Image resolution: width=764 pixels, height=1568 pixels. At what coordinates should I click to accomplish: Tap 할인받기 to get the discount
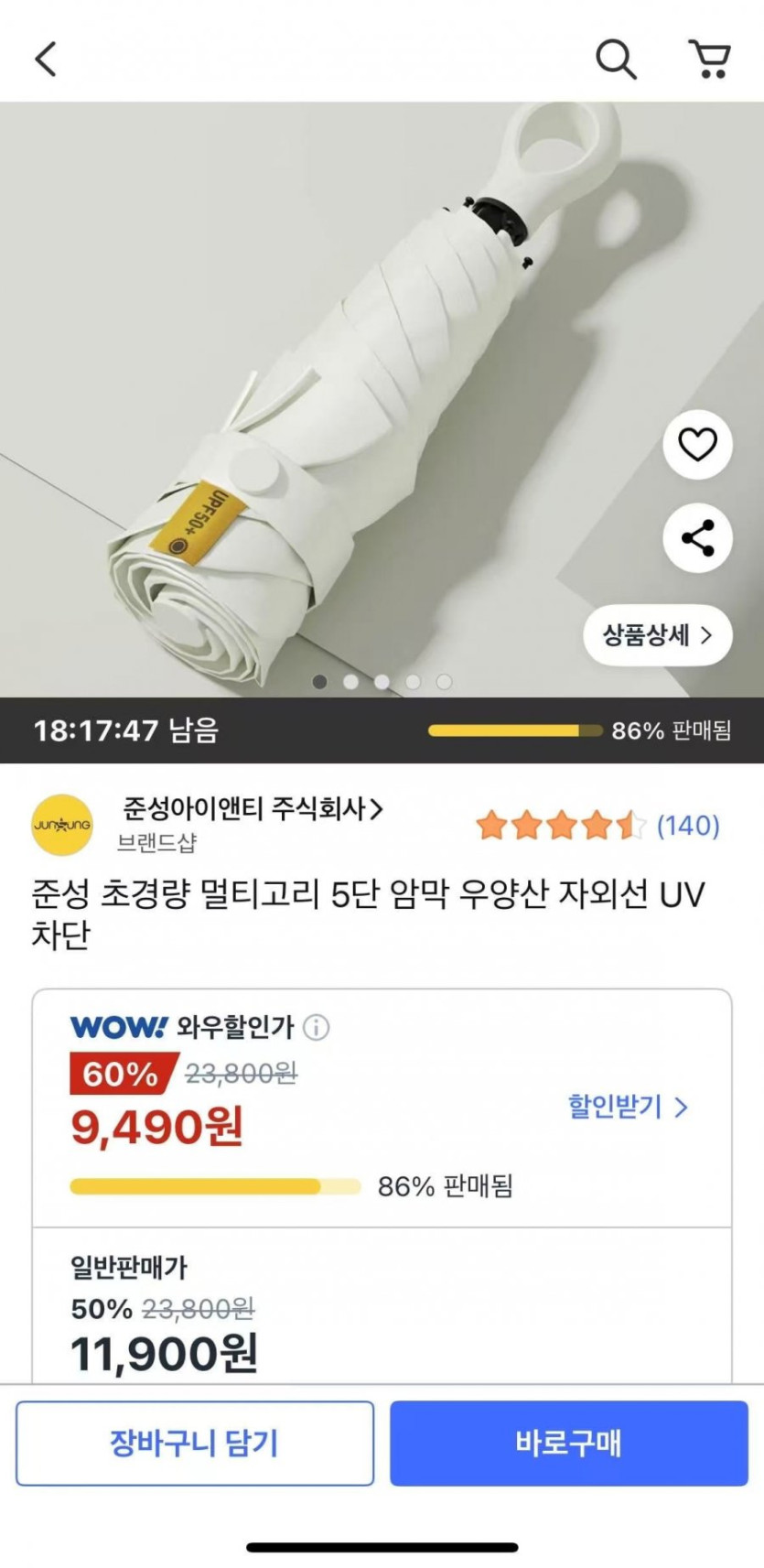click(628, 1107)
